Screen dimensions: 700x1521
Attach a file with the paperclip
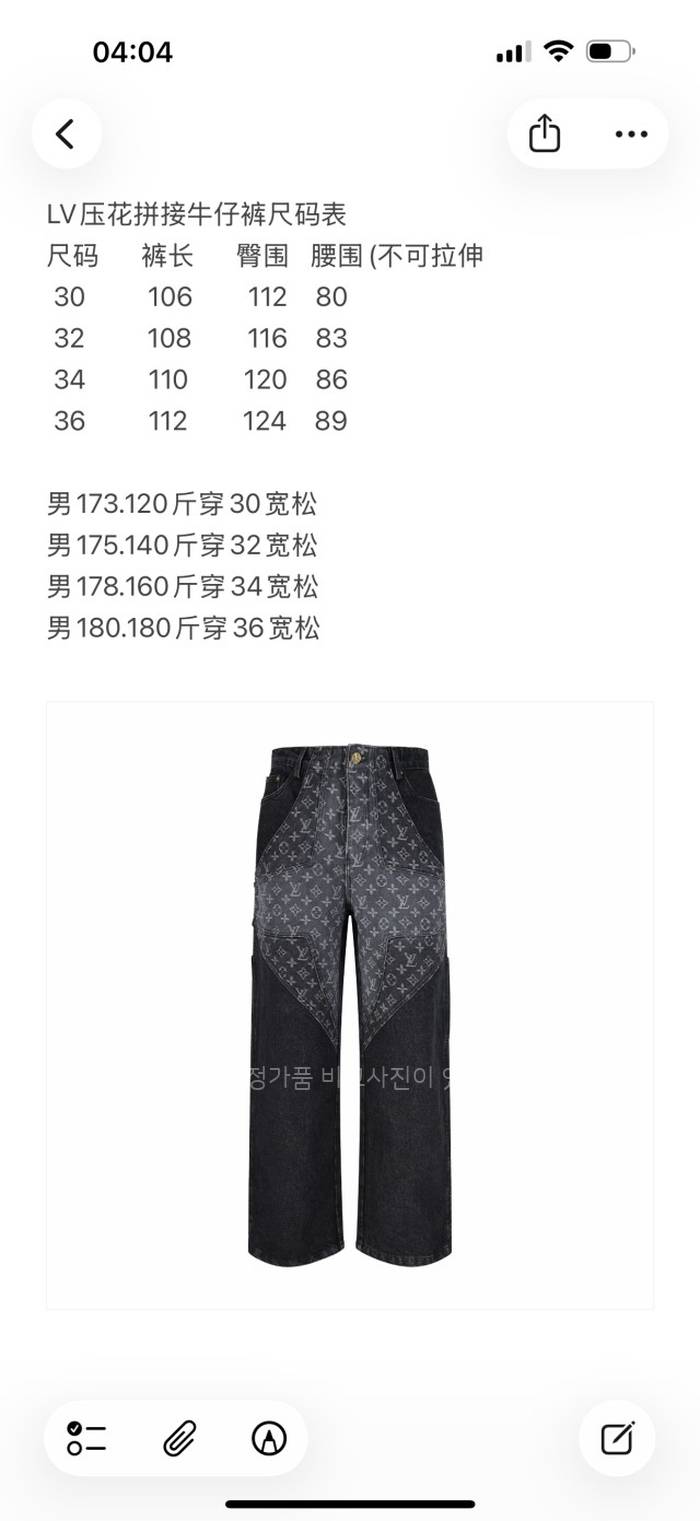click(178, 1438)
